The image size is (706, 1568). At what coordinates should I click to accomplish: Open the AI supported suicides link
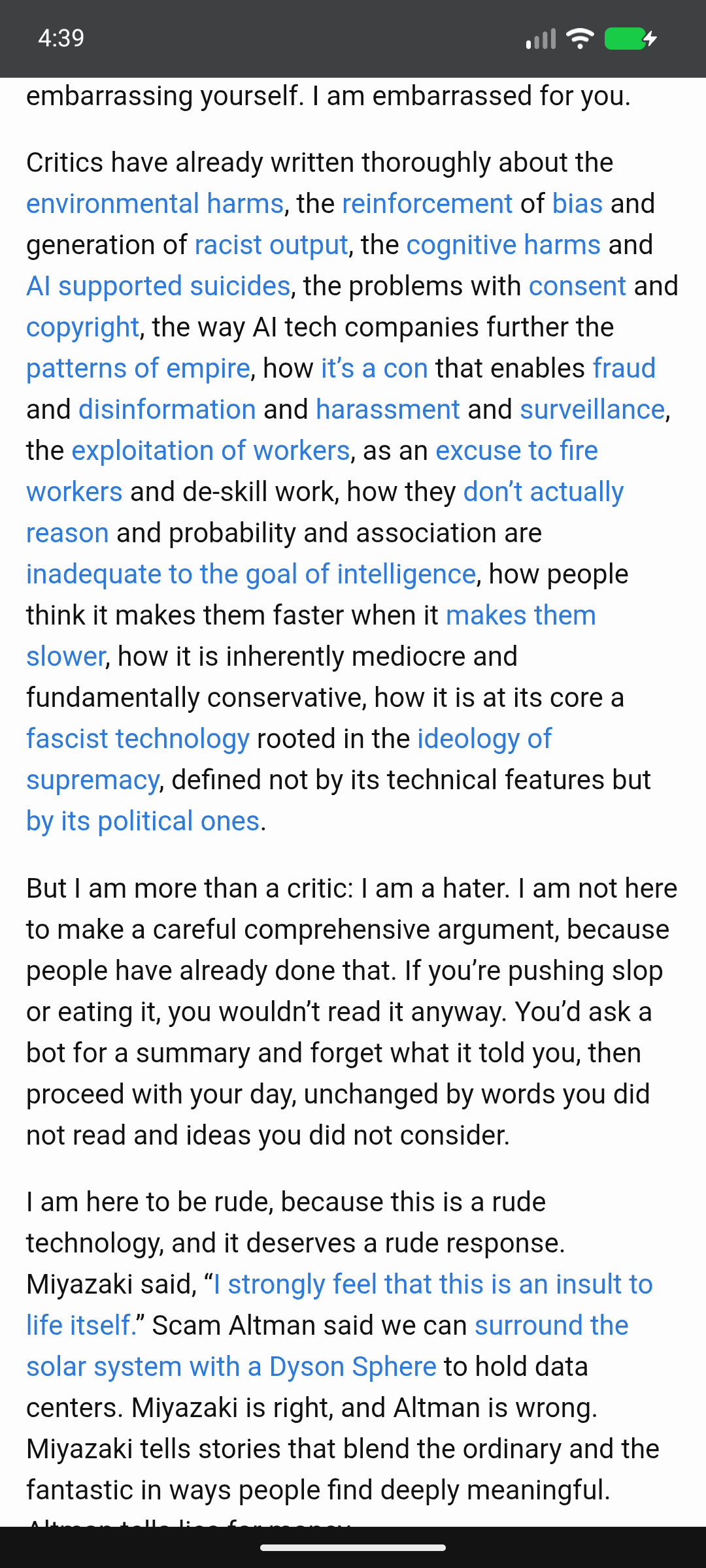(x=158, y=286)
